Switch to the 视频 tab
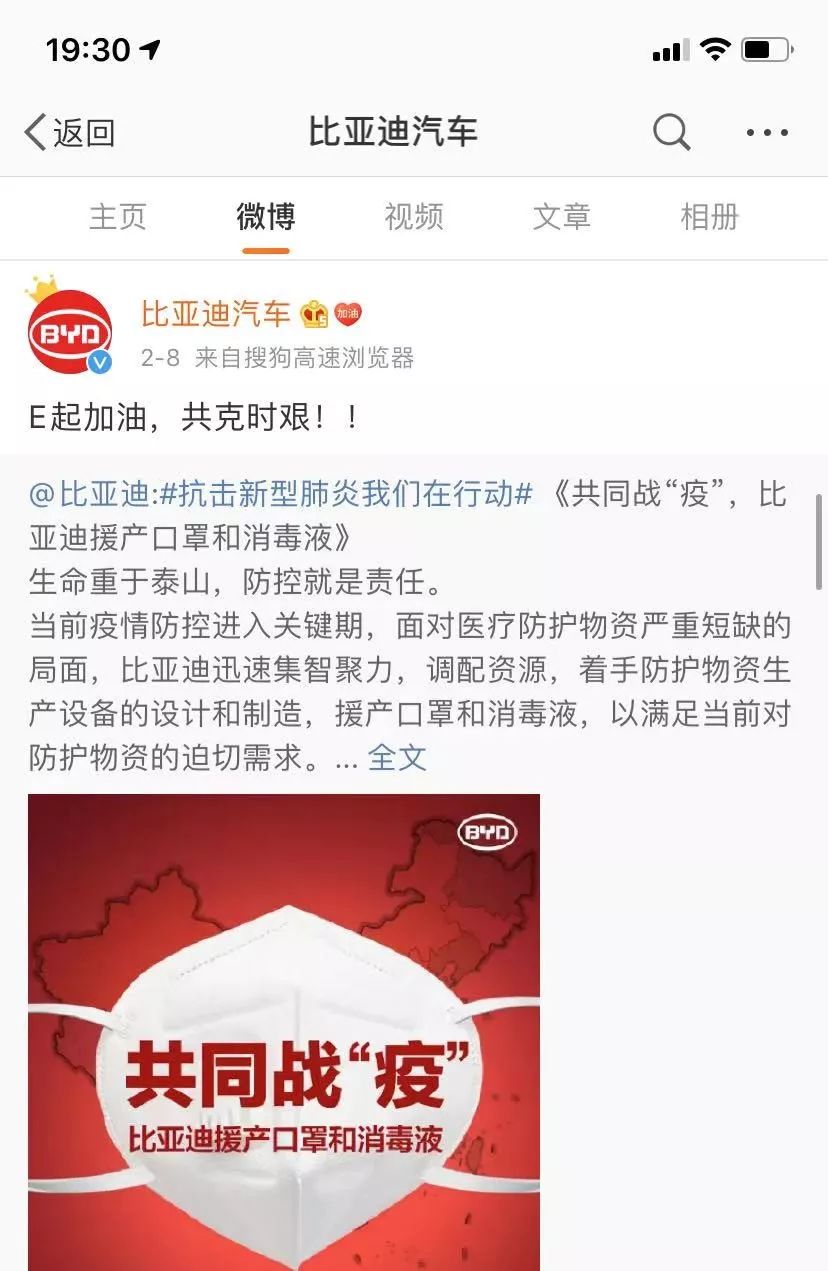Image resolution: width=828 pixels, height=1271 pixels. point(413,216)
